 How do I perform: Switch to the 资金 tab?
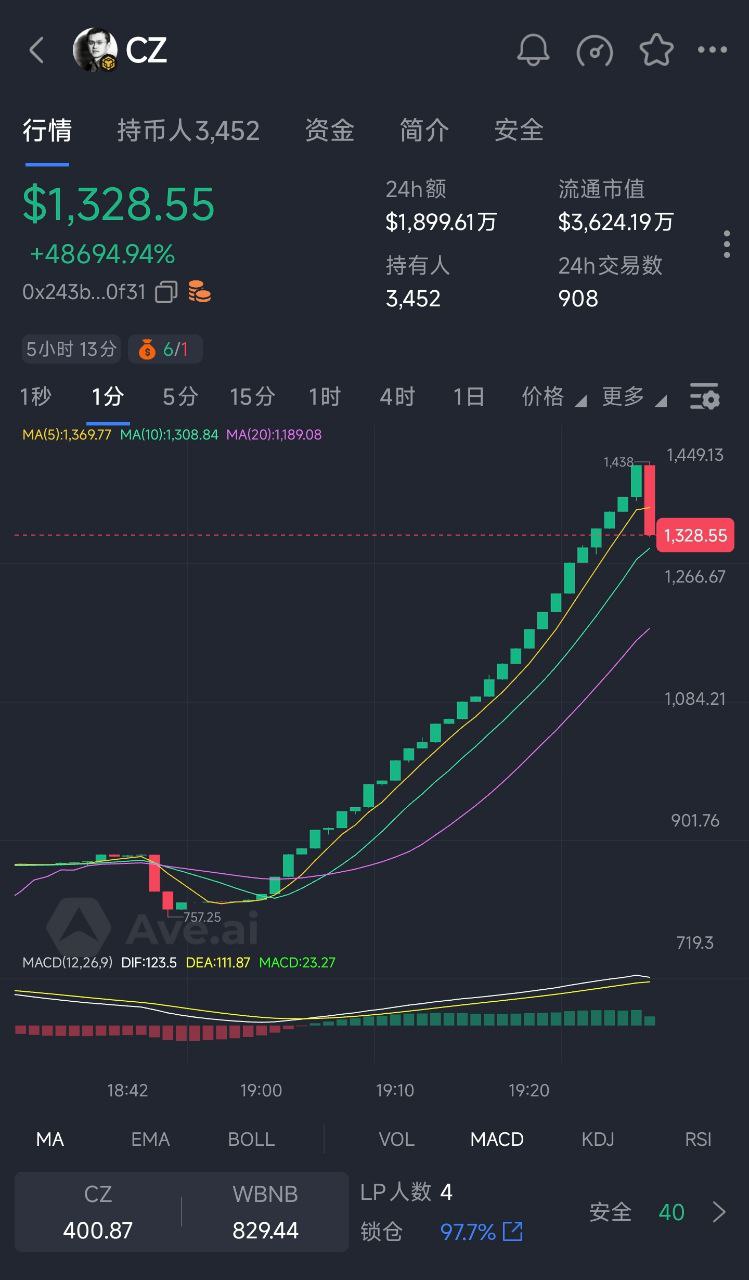click(x=329, y=130)
